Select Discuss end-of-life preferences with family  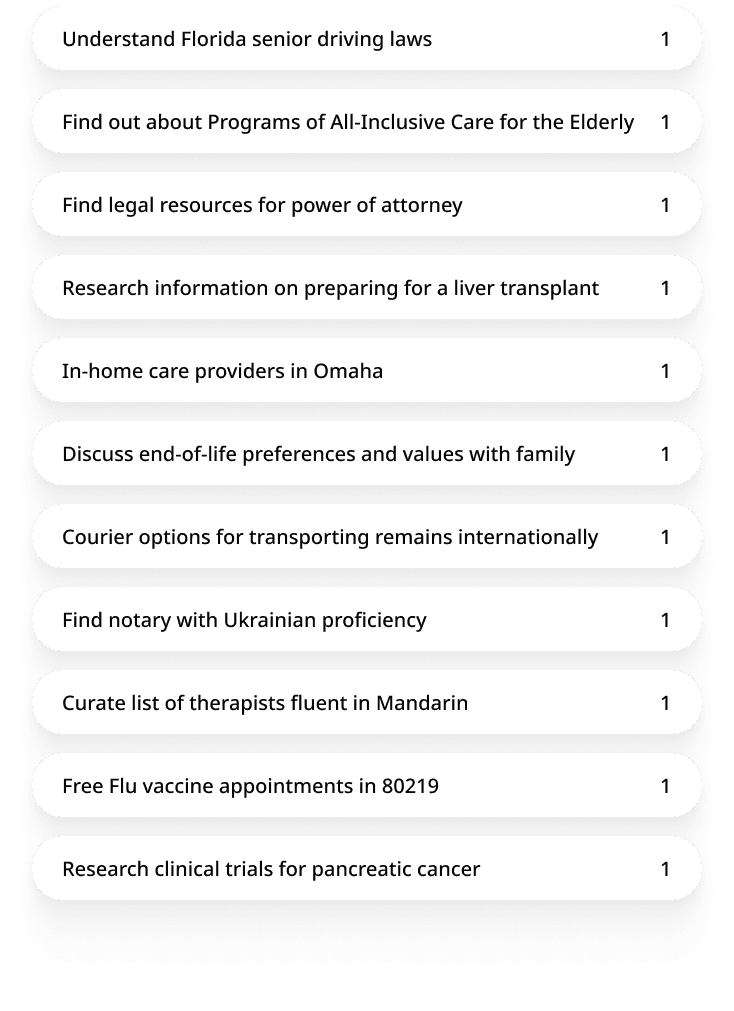pyautogui.click(x=366, y=454)
